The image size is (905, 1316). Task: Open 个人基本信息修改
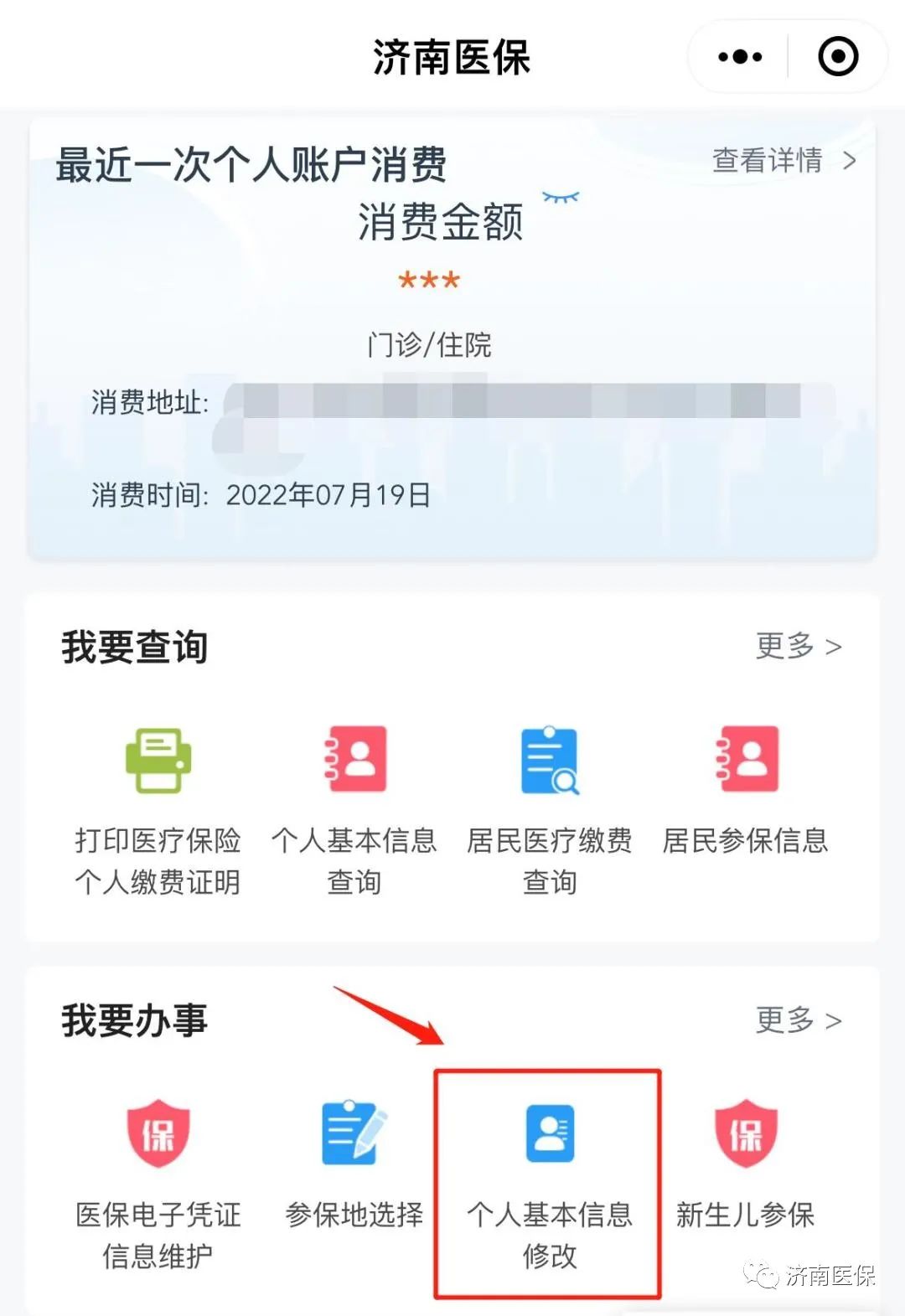click(x=549, y=1183)
